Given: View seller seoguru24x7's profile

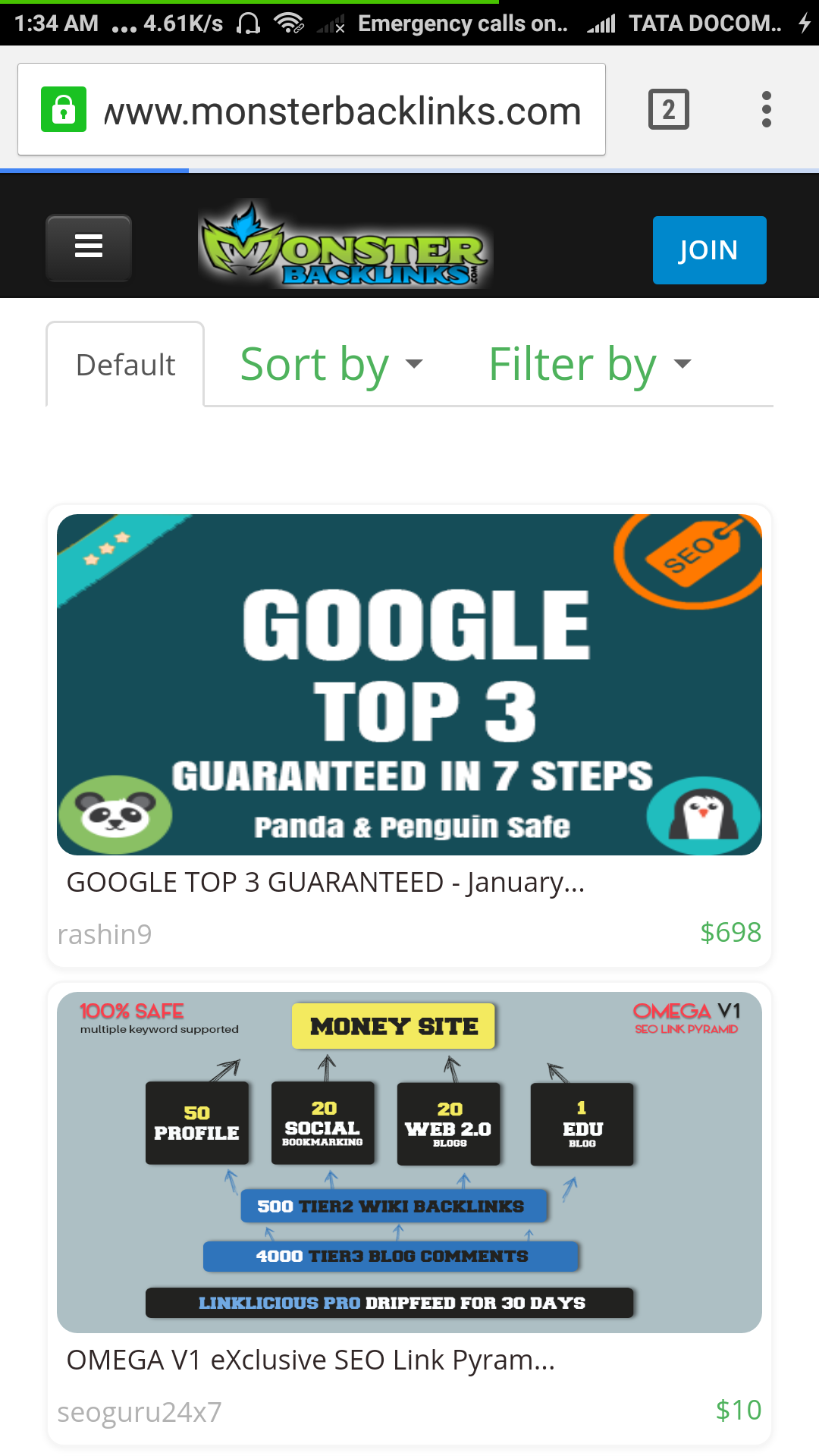Looking at the screenshot, I should pos(140,1412).
